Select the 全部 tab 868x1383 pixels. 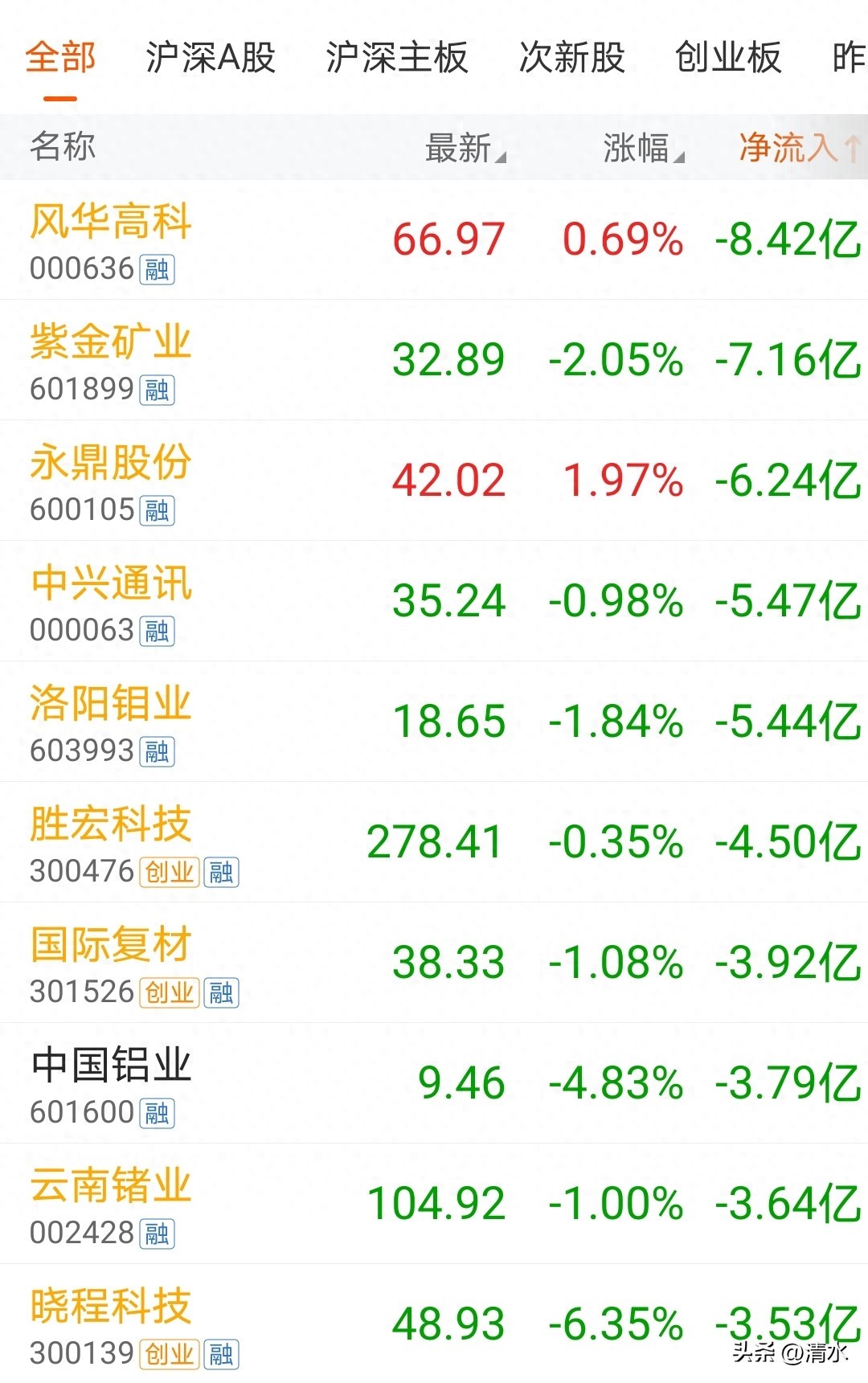click(60, 58)
